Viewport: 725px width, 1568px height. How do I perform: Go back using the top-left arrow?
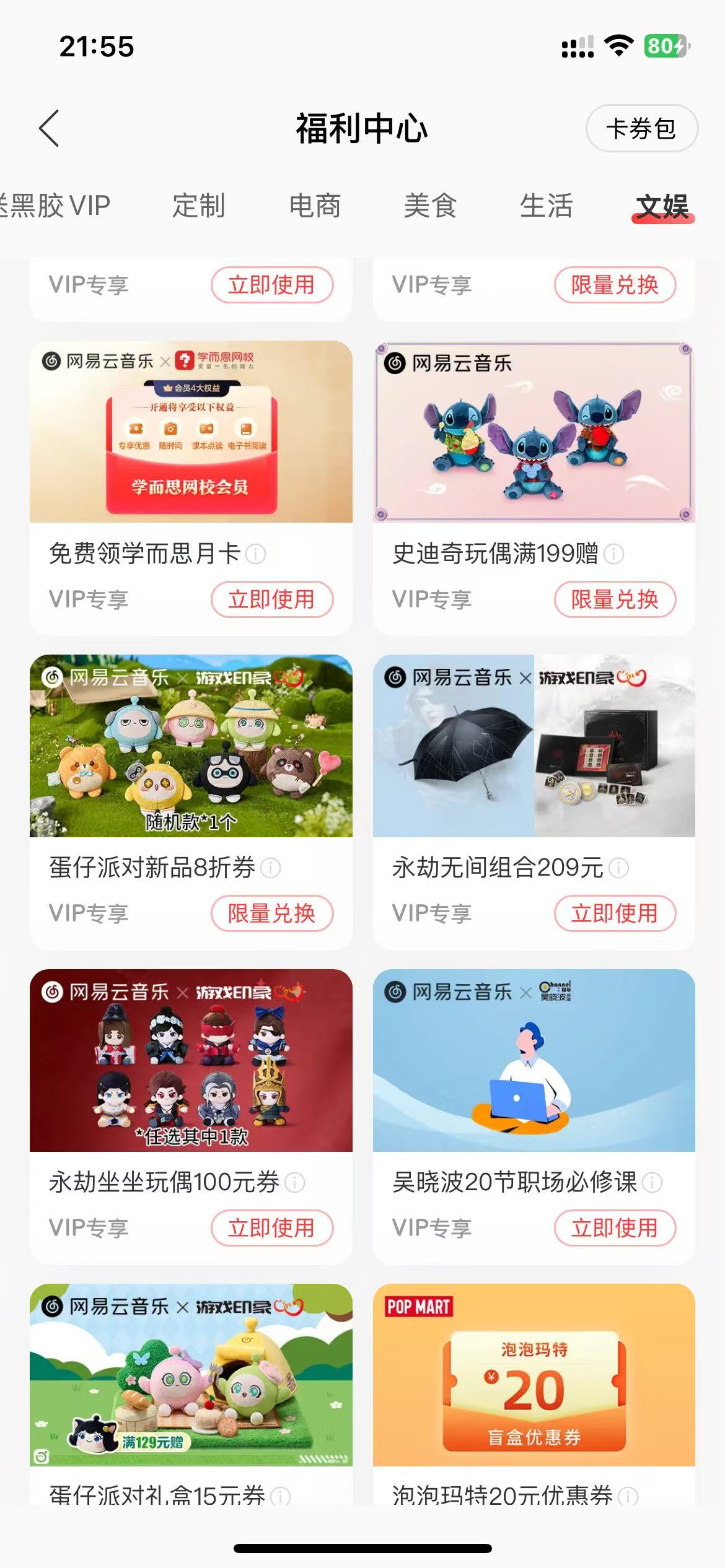[49, 128]
